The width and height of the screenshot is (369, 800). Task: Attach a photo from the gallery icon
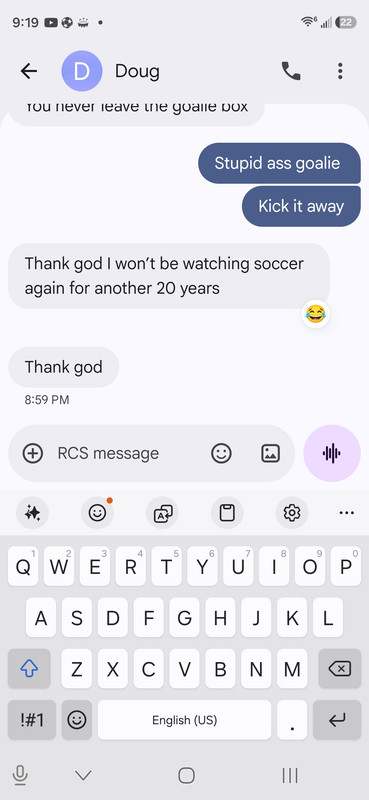coord(270,453)
